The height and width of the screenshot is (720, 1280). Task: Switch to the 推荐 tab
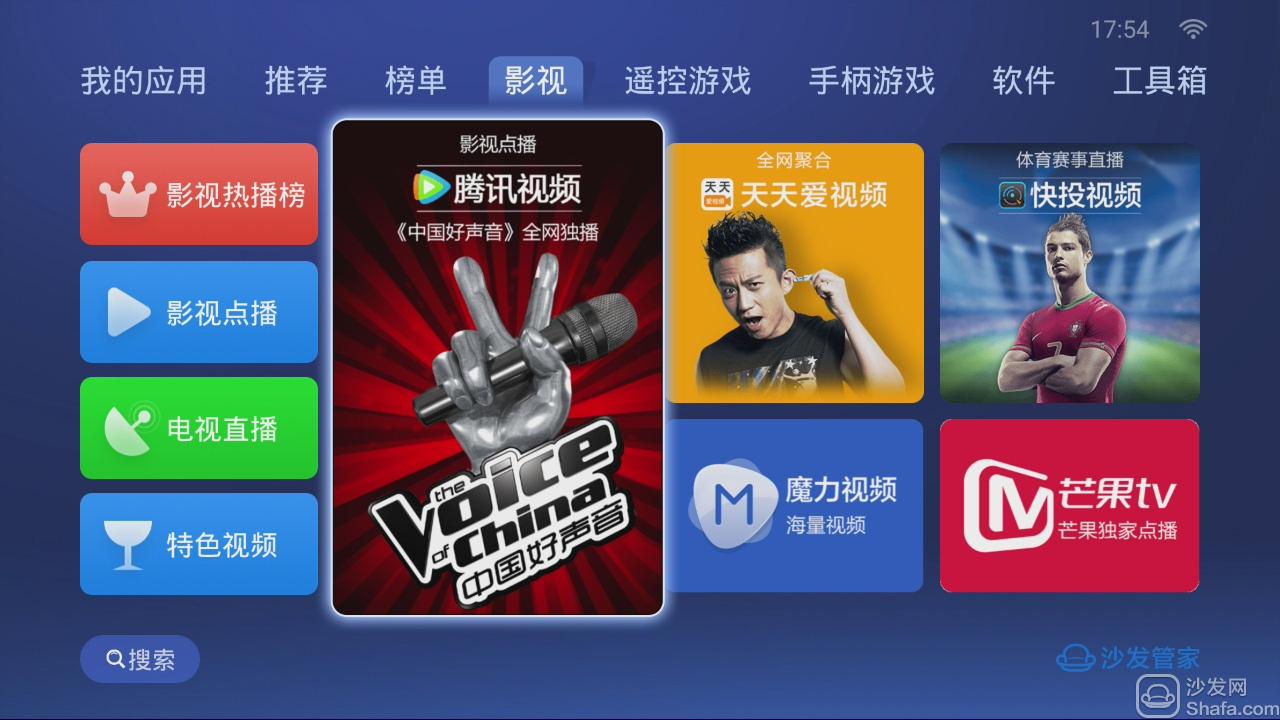point(296,81)
